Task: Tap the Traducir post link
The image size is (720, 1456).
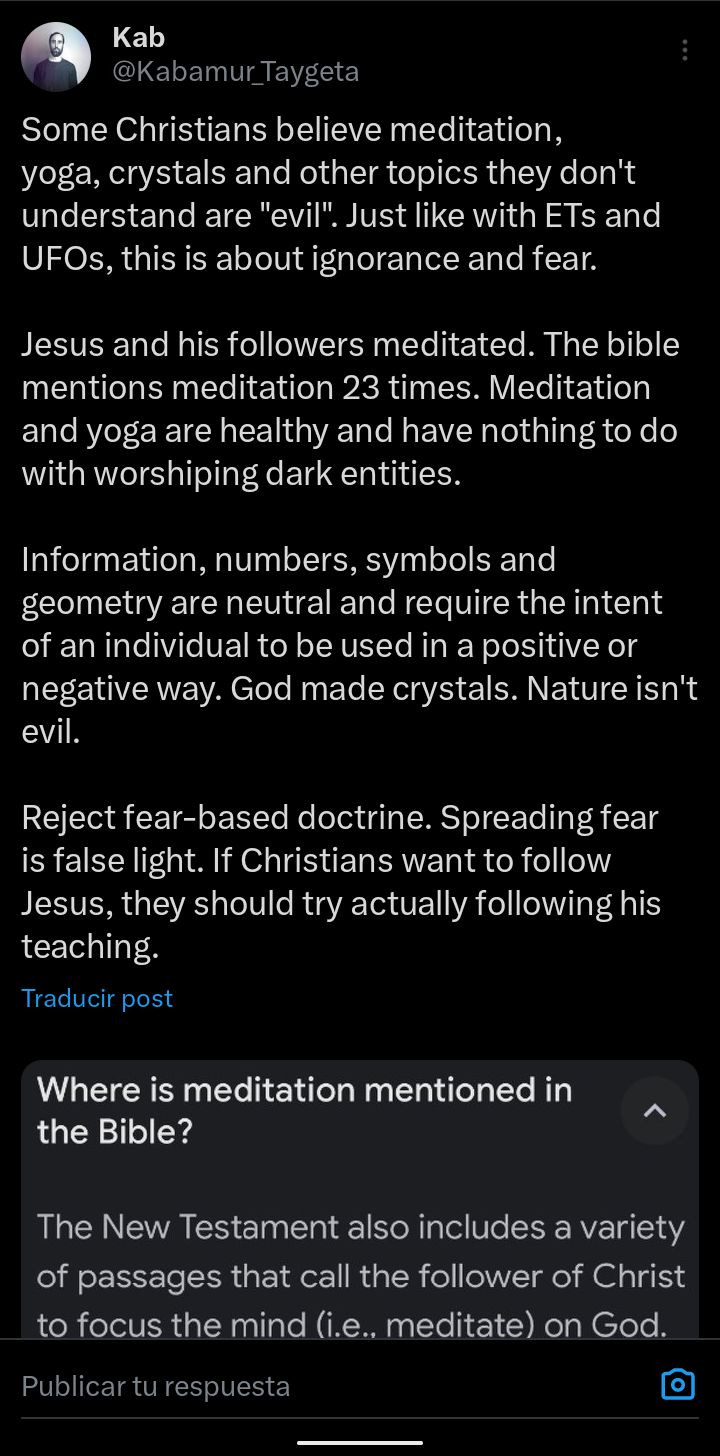Action: [x=97, y=998]
